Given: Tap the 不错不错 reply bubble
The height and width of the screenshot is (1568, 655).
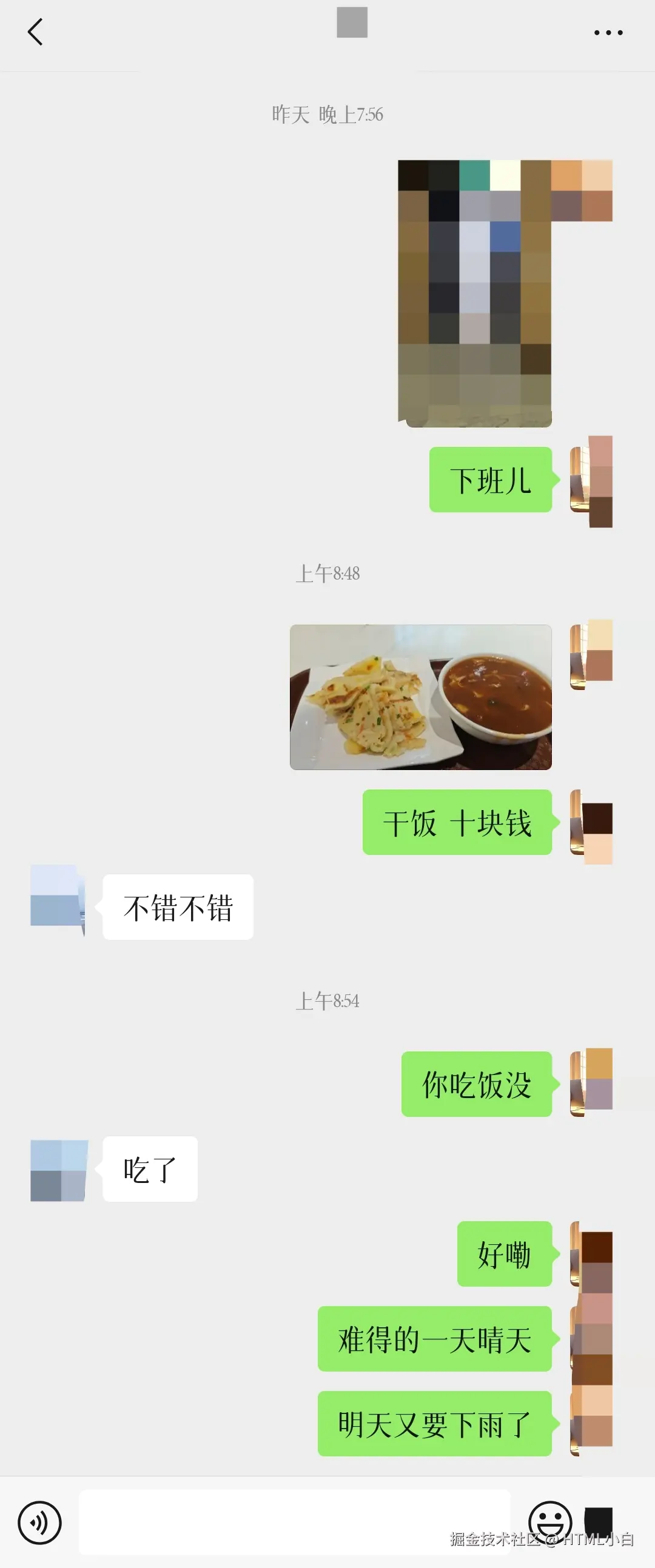Looking at the screenshot, I should 177,906.
